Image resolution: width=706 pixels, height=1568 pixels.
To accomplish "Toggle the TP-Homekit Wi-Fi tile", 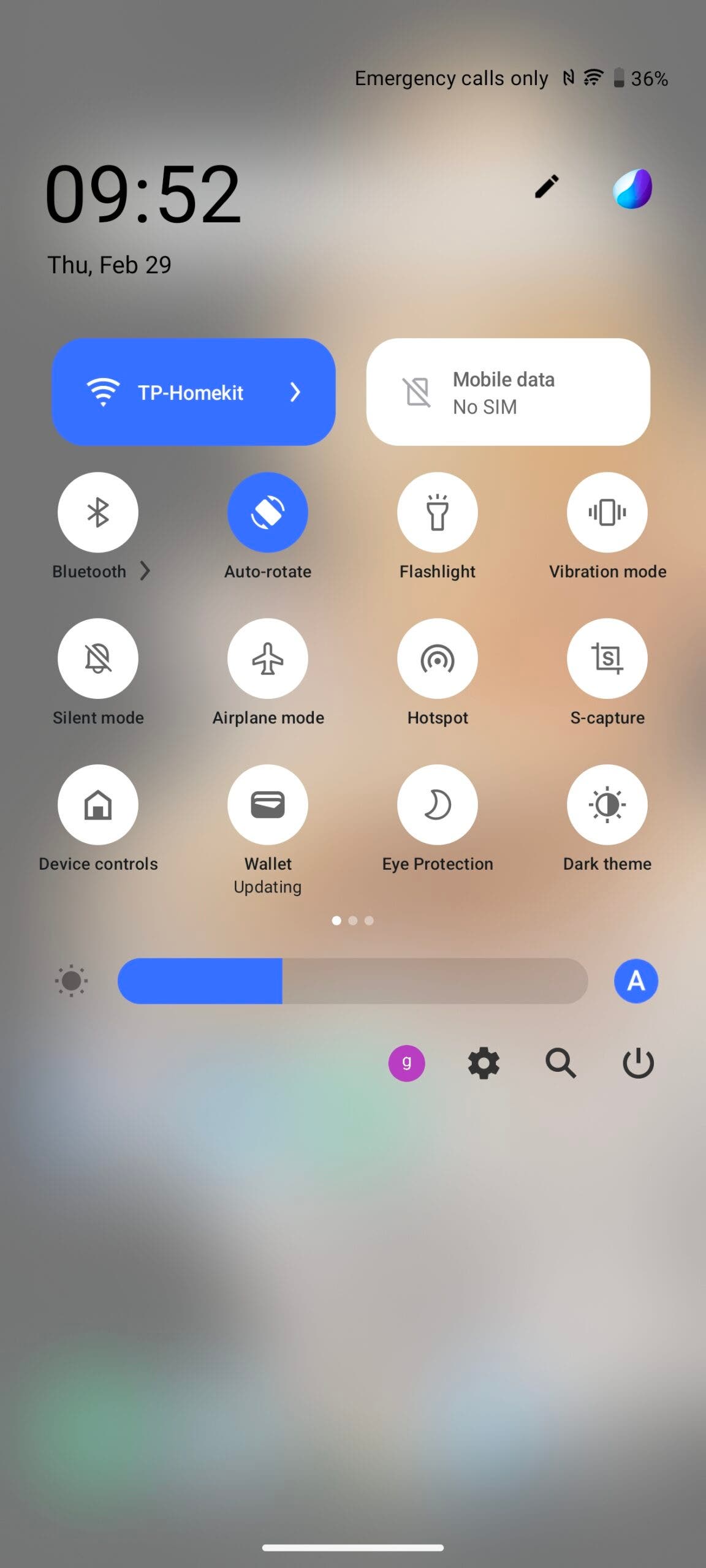I will click(194, 392).
